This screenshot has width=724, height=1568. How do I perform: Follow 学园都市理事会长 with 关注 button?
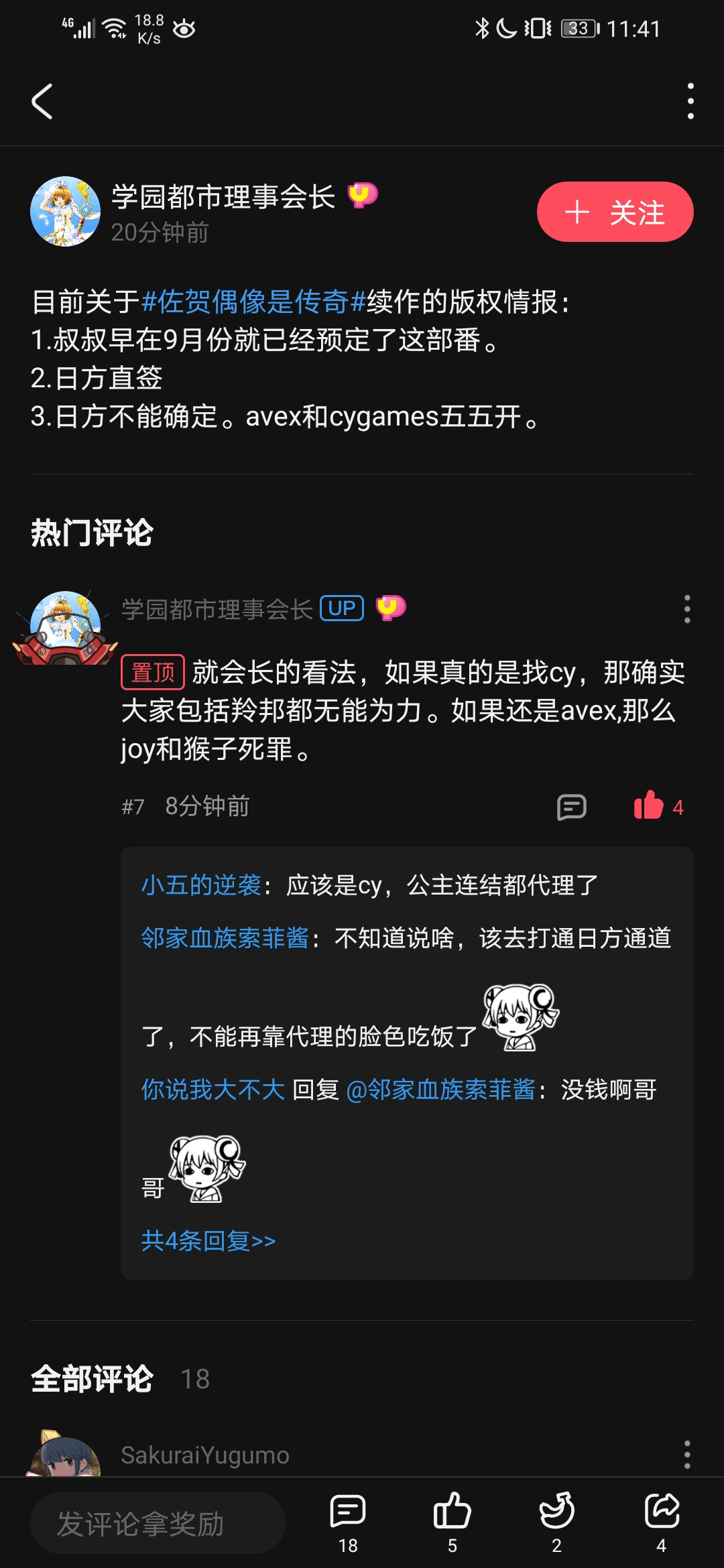click(615, 212)
